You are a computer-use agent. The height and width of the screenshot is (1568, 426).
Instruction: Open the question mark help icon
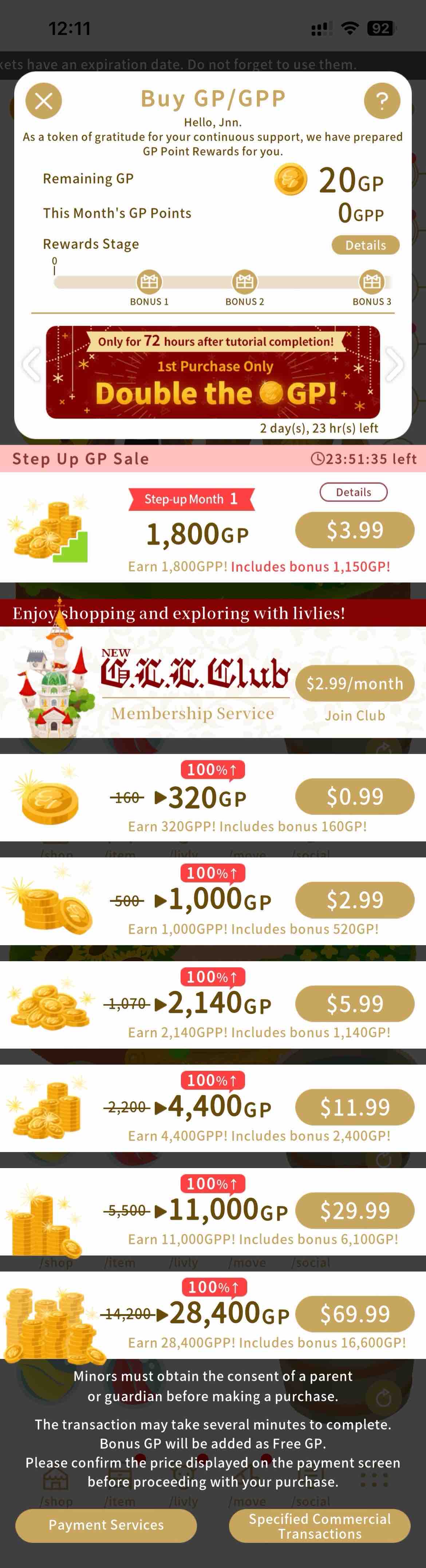382,101
